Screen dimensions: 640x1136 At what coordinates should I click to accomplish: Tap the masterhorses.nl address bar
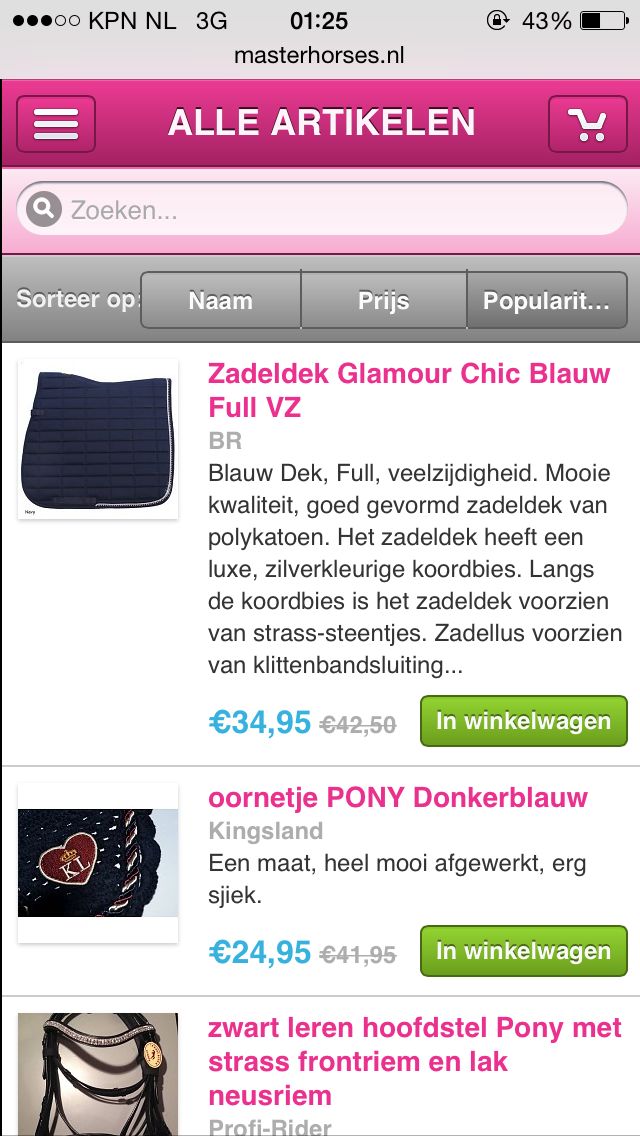(x=320, y=55)
